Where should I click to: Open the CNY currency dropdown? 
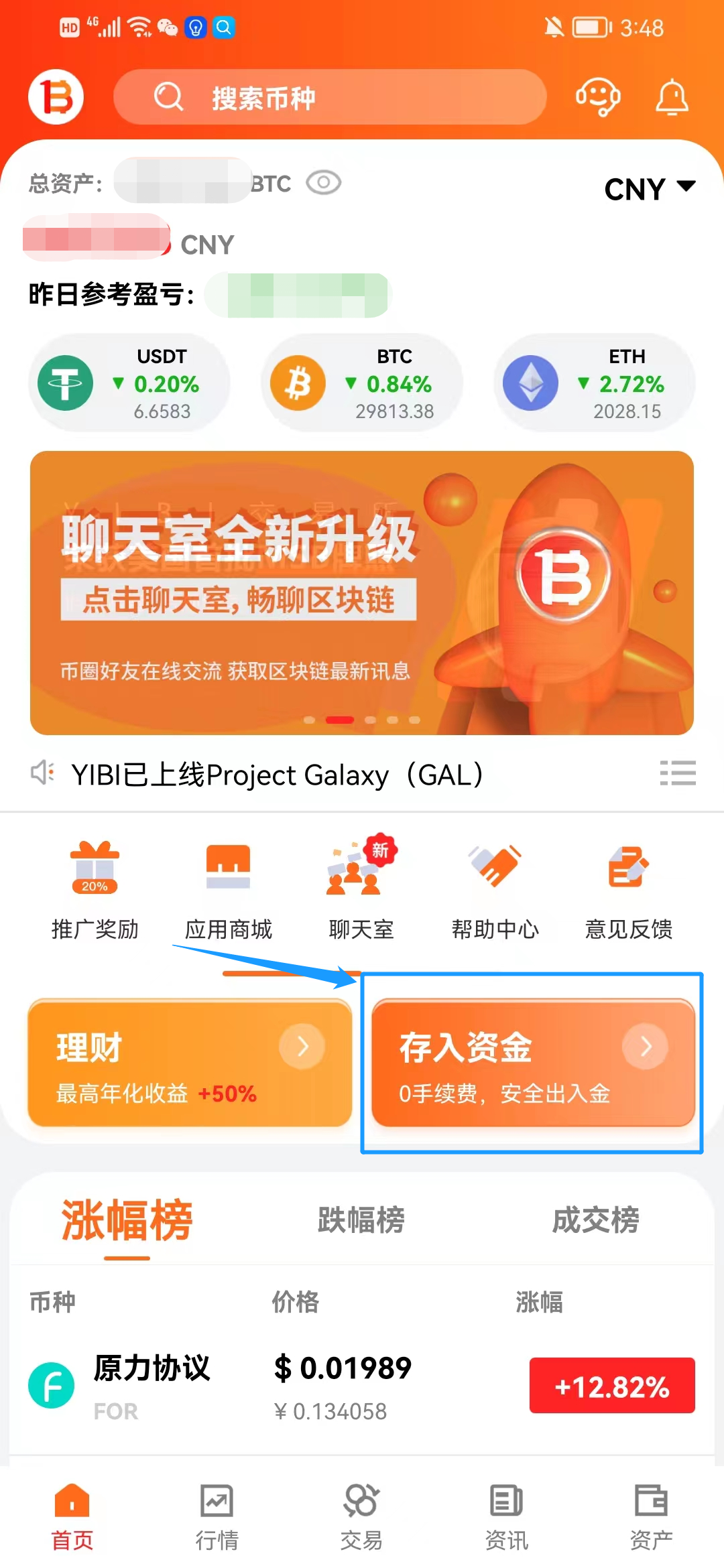point(649,189)
